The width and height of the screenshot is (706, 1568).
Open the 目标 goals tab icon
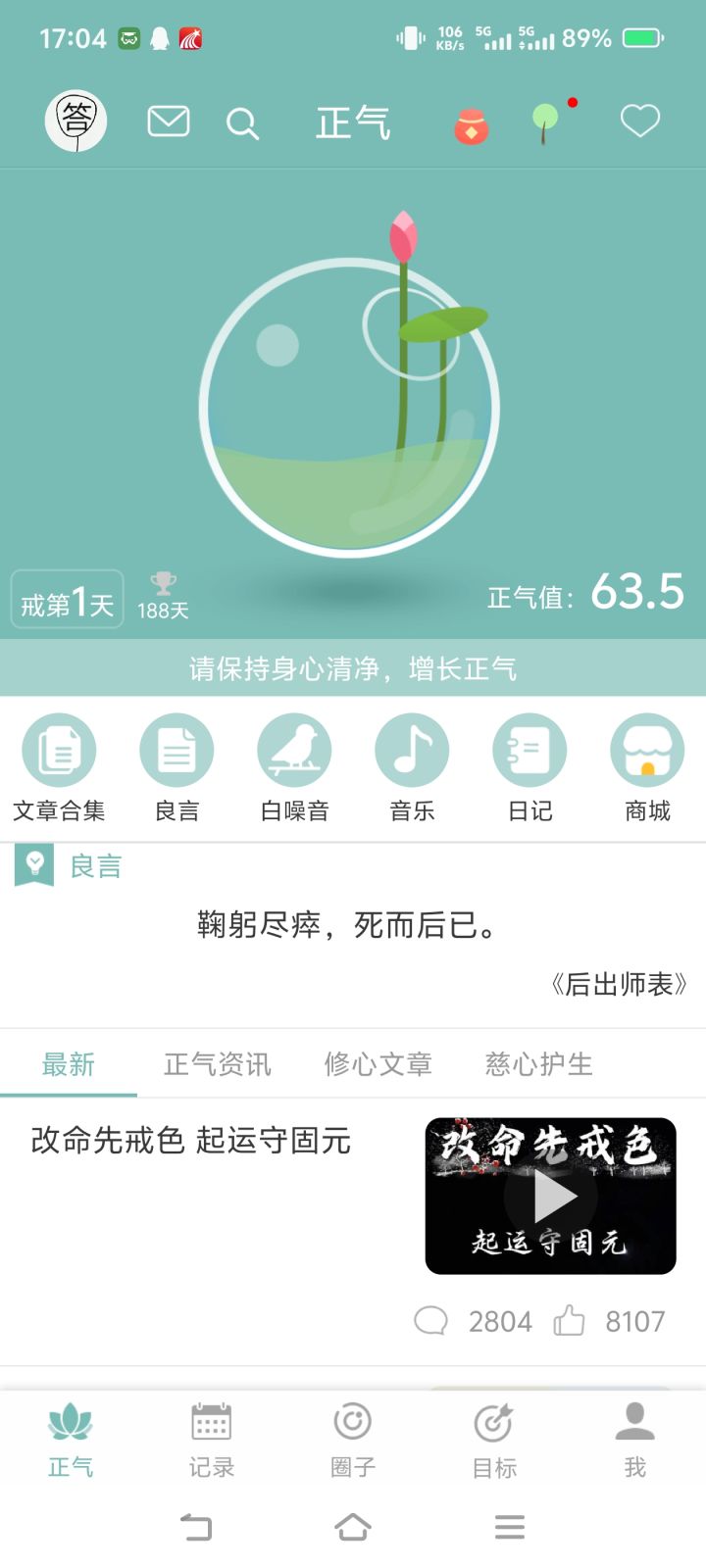493,1436
